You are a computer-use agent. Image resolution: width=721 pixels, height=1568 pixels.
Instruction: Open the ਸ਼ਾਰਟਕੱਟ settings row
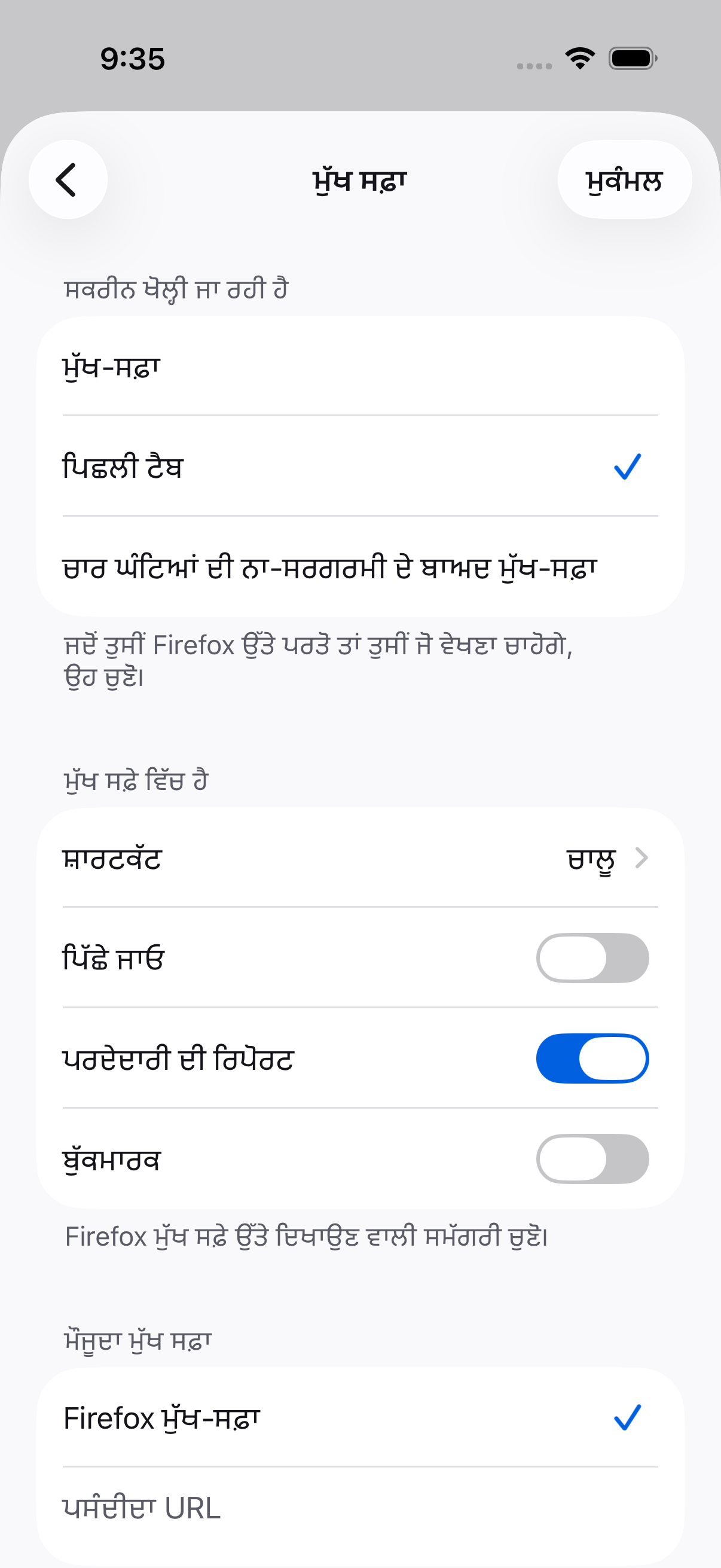(360, 858)
